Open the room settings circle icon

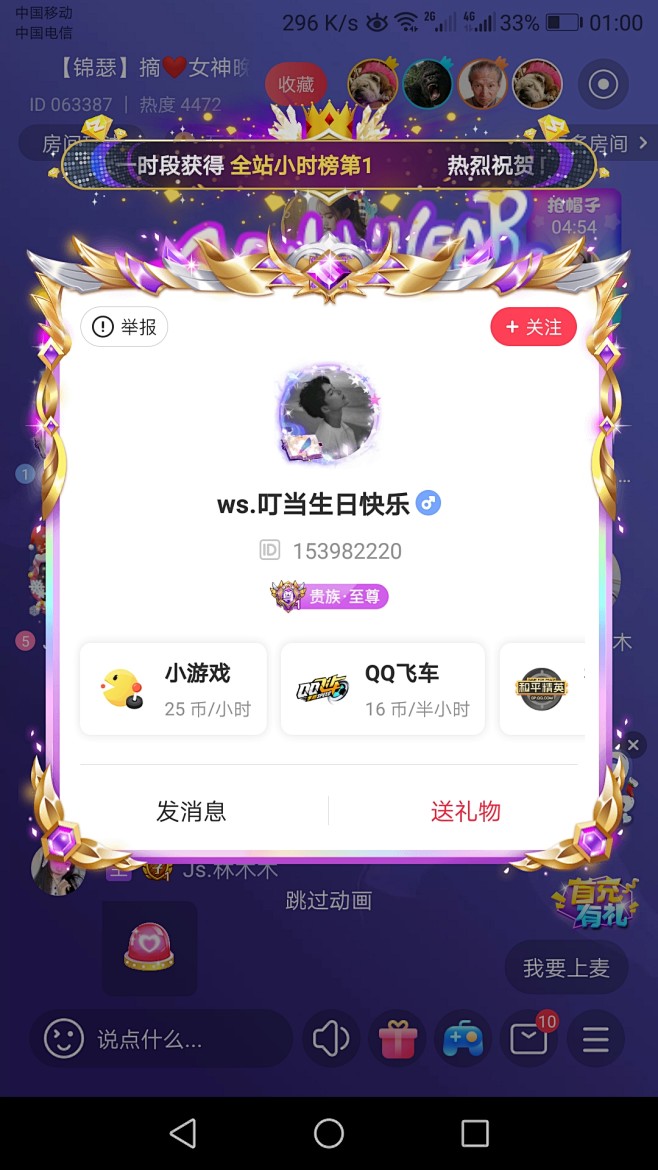click(603, 85)
